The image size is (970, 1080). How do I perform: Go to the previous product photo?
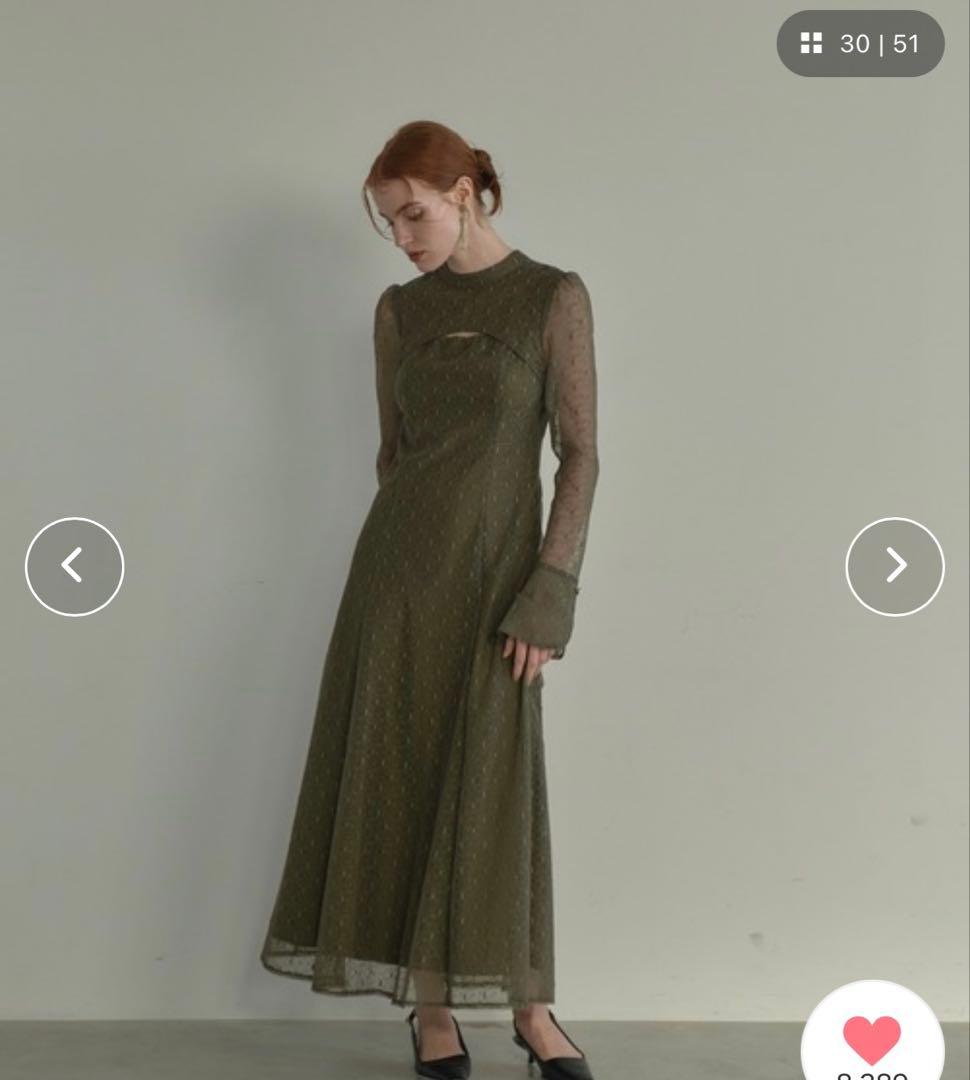(74, 566)
